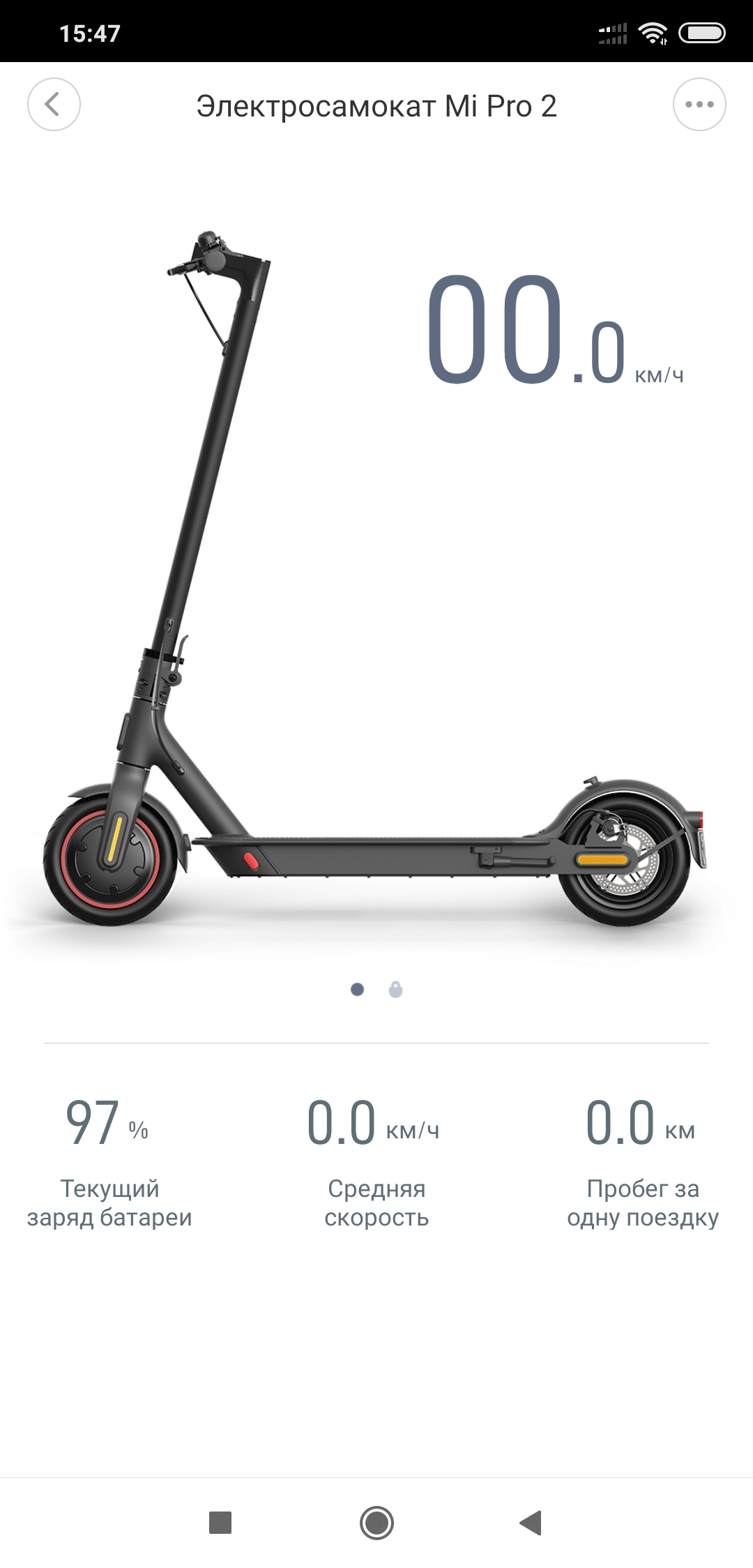Image resolution: width=753 pixels, height=1568 pixels.
Task: Open recent apps from the navigation bar
Action: click(220, 1522)
